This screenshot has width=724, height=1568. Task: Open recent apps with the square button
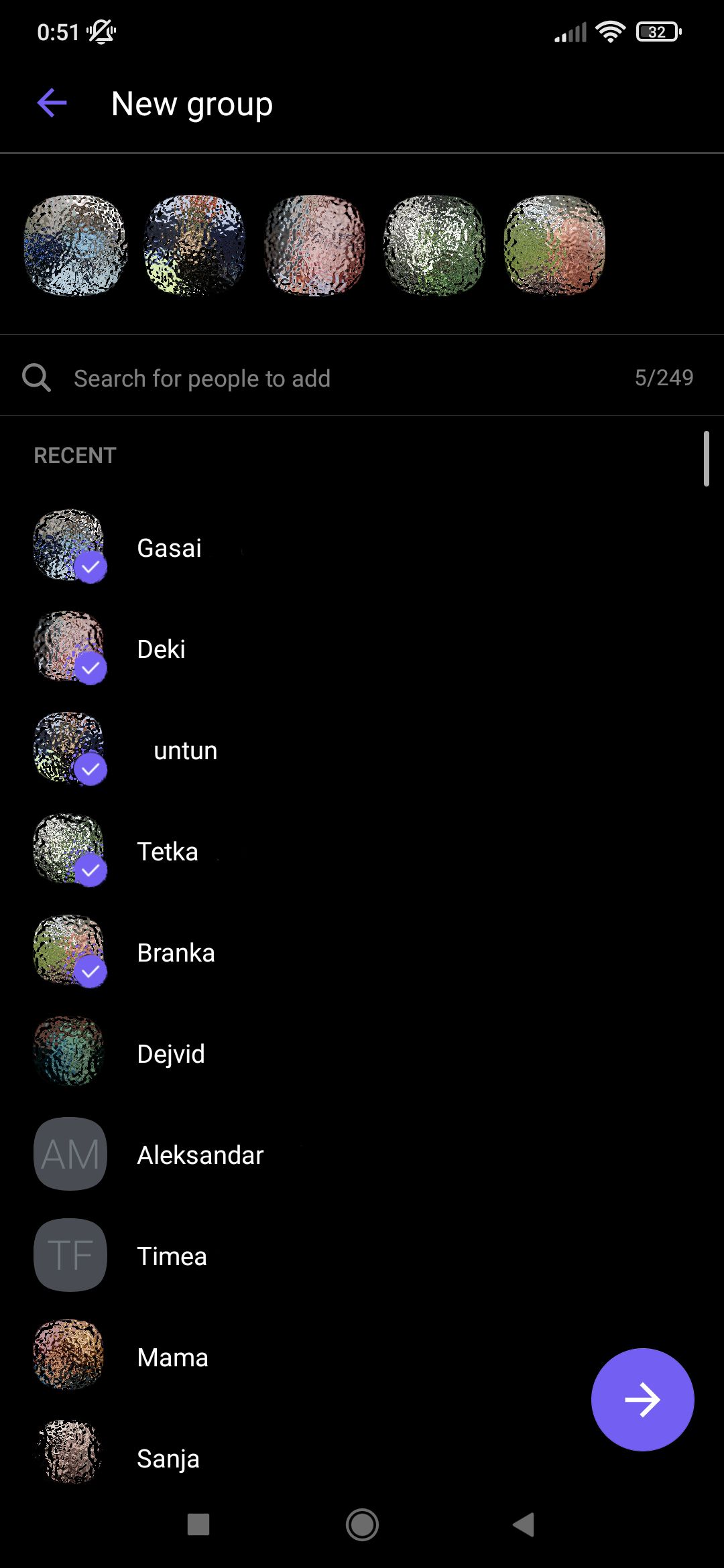click(198, 1525)
